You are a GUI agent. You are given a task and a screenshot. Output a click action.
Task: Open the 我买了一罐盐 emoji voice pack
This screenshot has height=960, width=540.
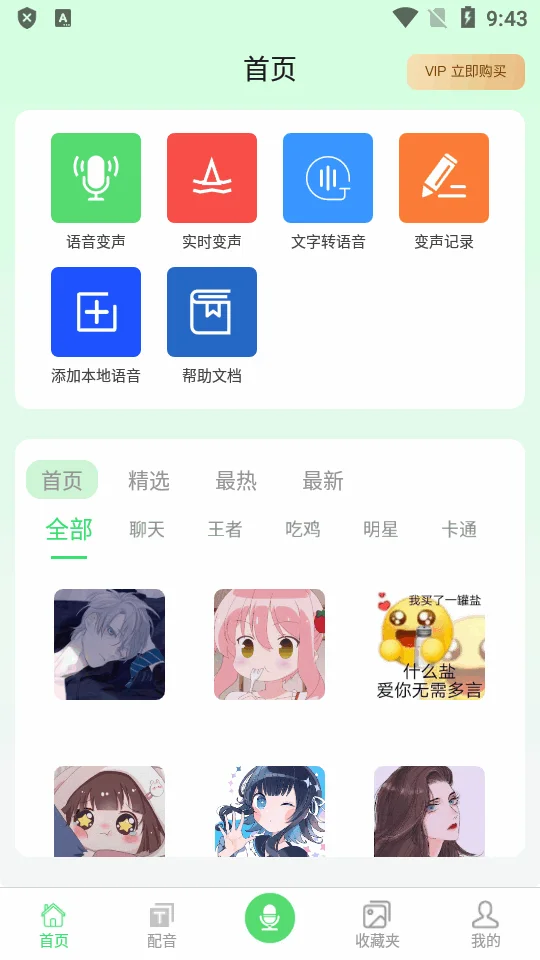(x=429, y=644)
